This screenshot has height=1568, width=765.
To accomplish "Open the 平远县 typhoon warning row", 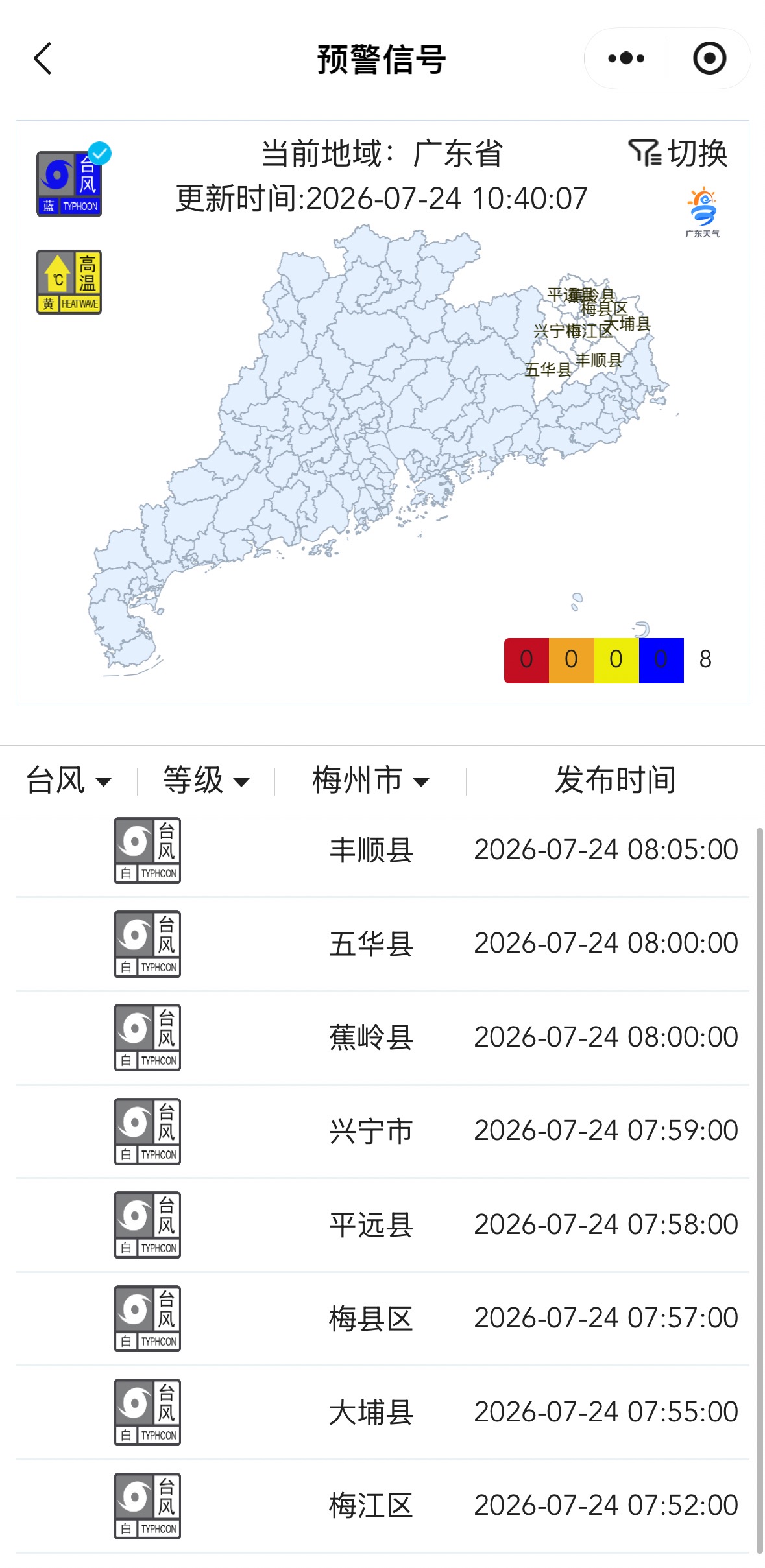I will click(x=382, y=1225).
